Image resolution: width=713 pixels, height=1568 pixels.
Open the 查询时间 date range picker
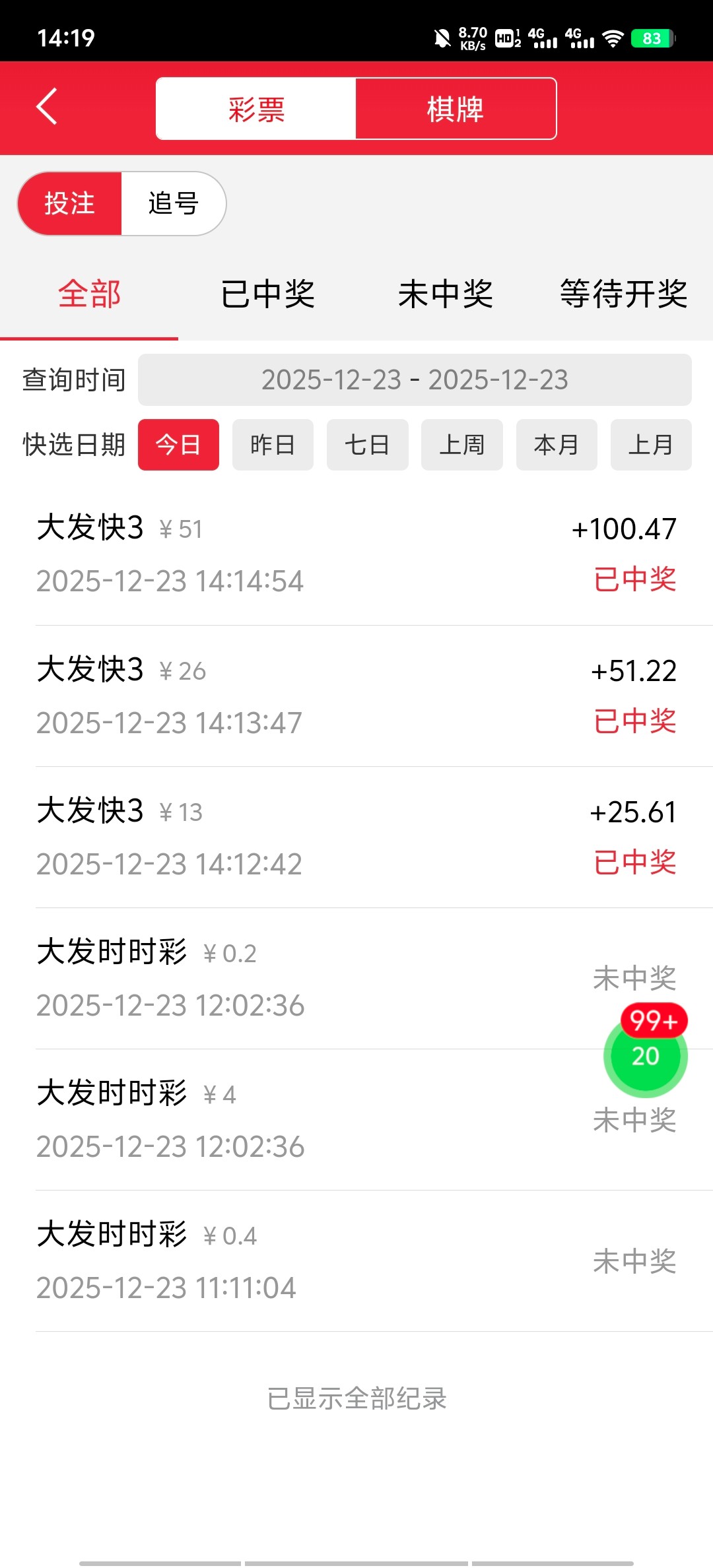415,380
